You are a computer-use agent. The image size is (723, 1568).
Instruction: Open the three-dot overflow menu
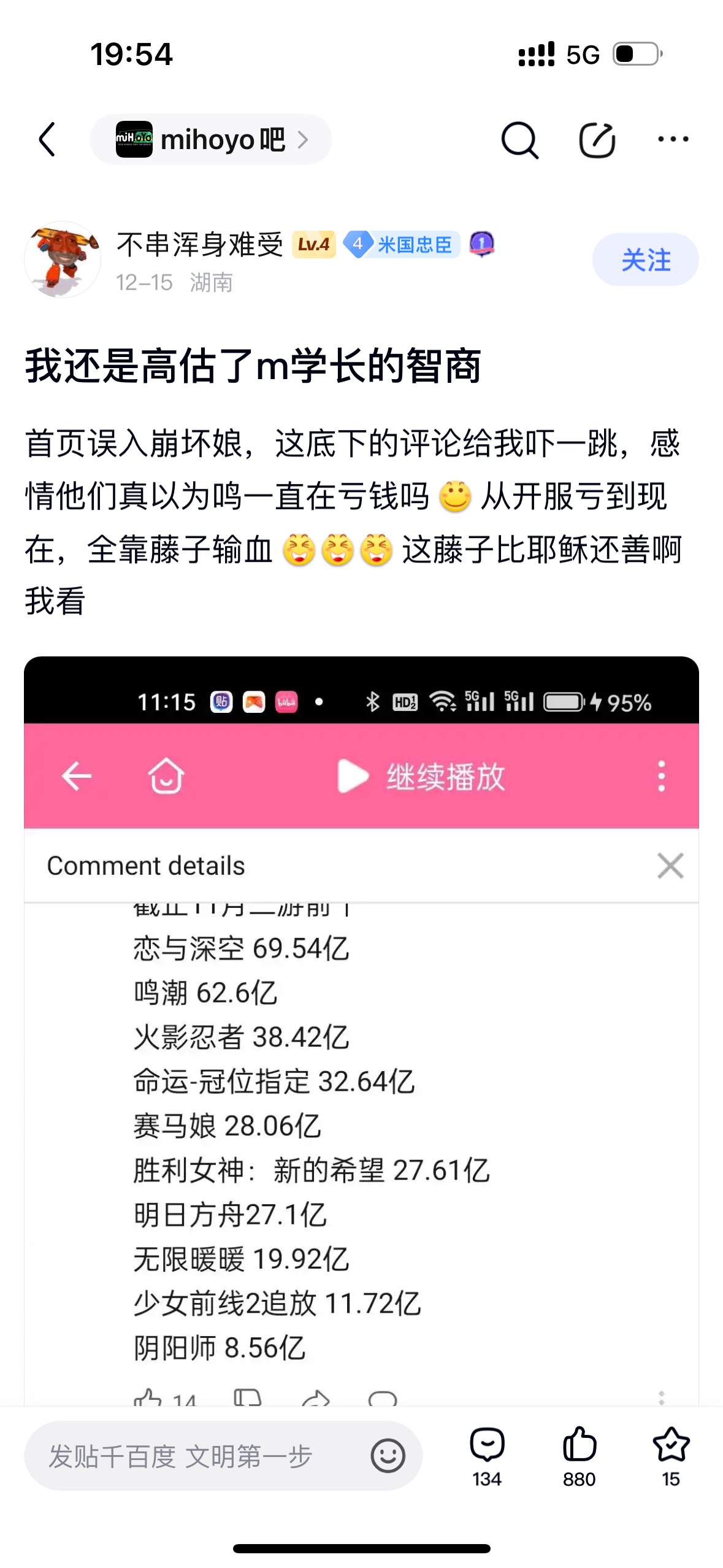click(x=673, y=140)
